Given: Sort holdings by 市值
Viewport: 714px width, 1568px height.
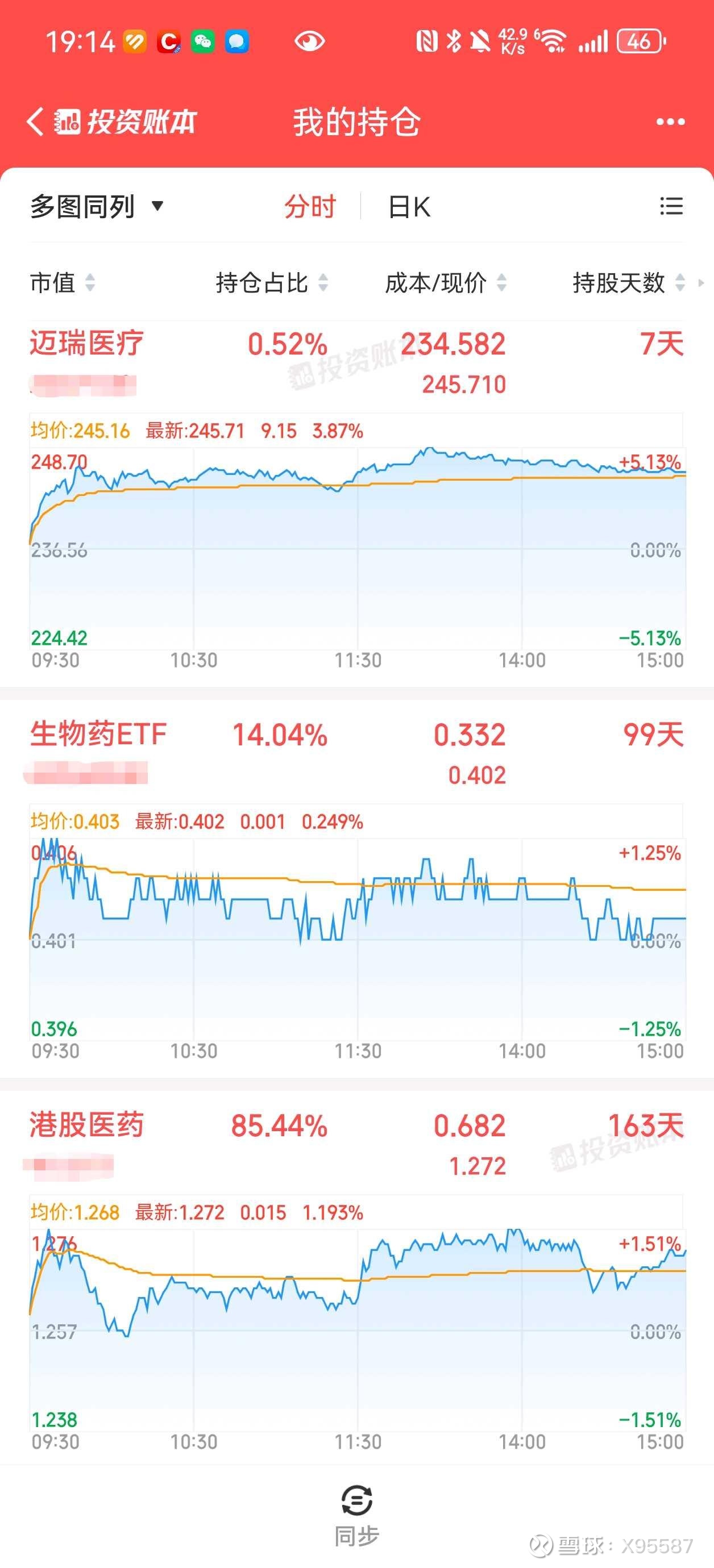Looking at the screenshot, I should click(x=63, y=282).
